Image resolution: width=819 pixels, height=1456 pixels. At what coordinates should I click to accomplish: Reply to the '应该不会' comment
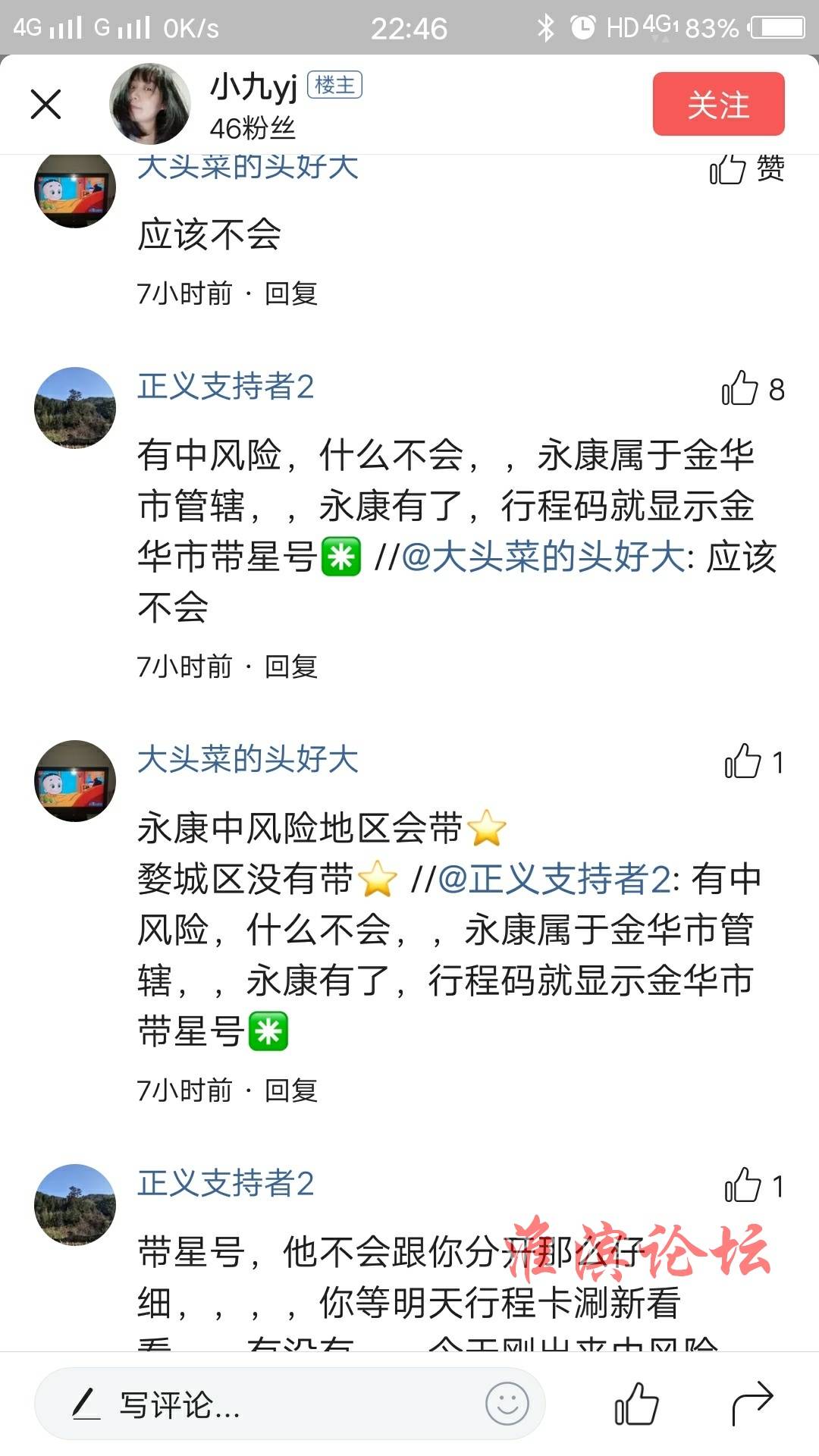pos(290,293)
